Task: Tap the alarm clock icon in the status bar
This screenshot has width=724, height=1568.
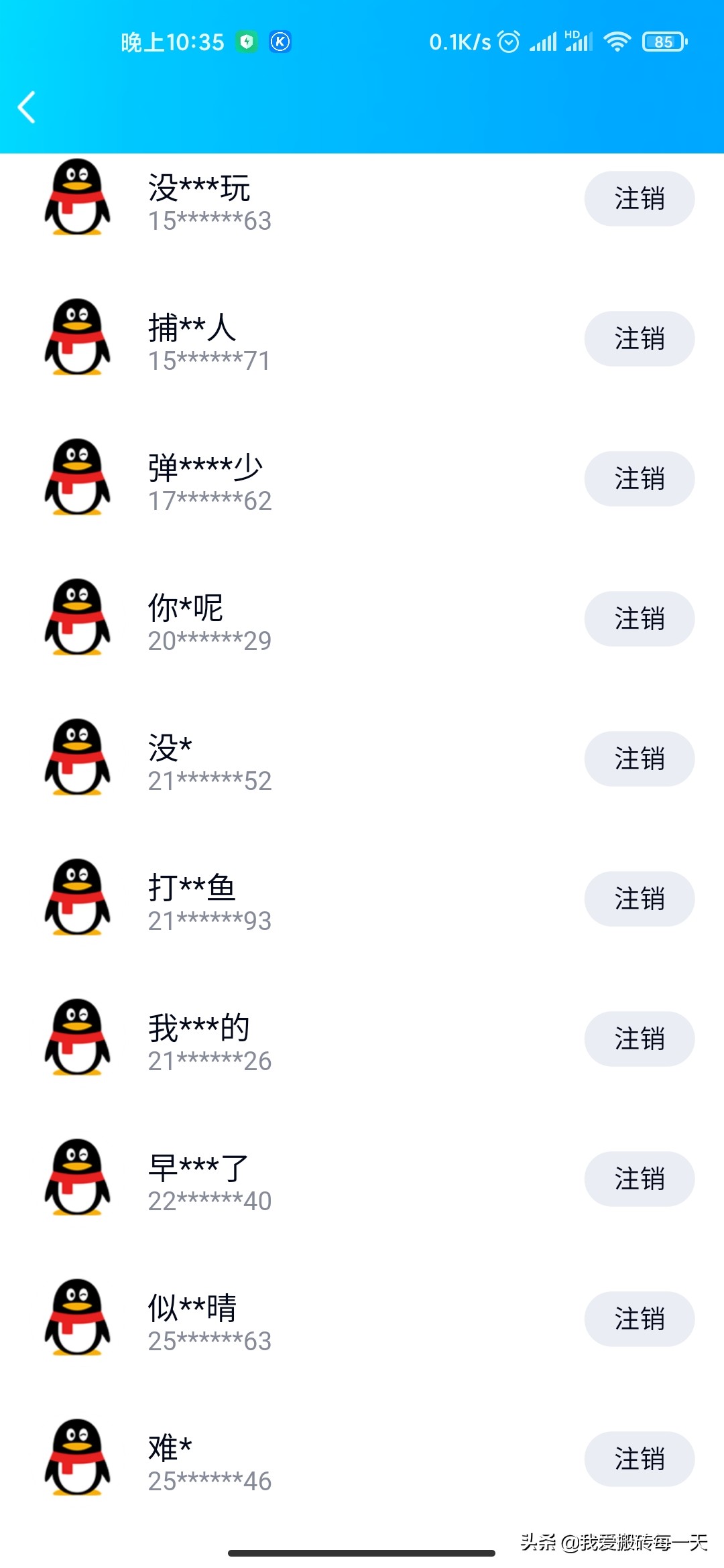Action: pos(508,42)
